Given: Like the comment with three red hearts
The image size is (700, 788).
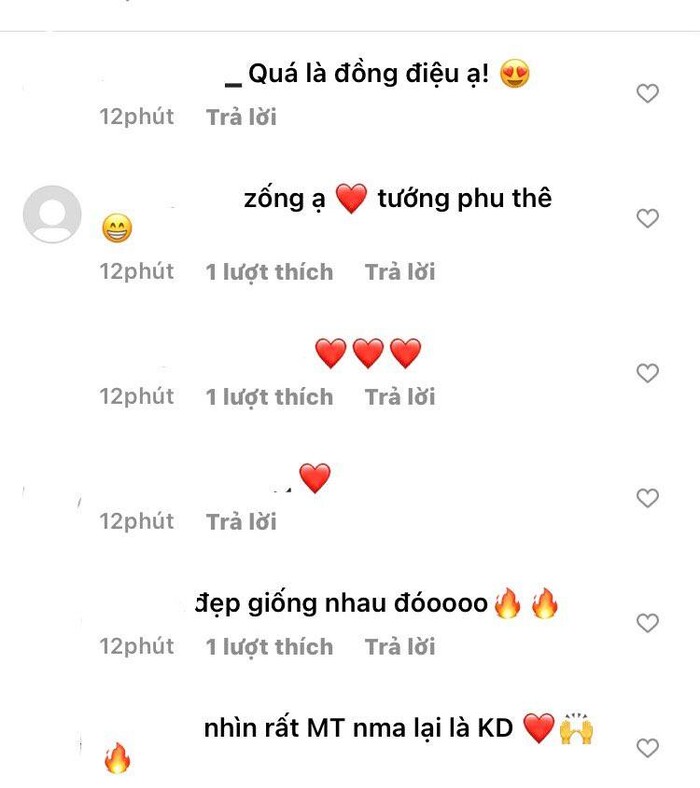Looking at the screenshot, I should click(x=648, y=373).
